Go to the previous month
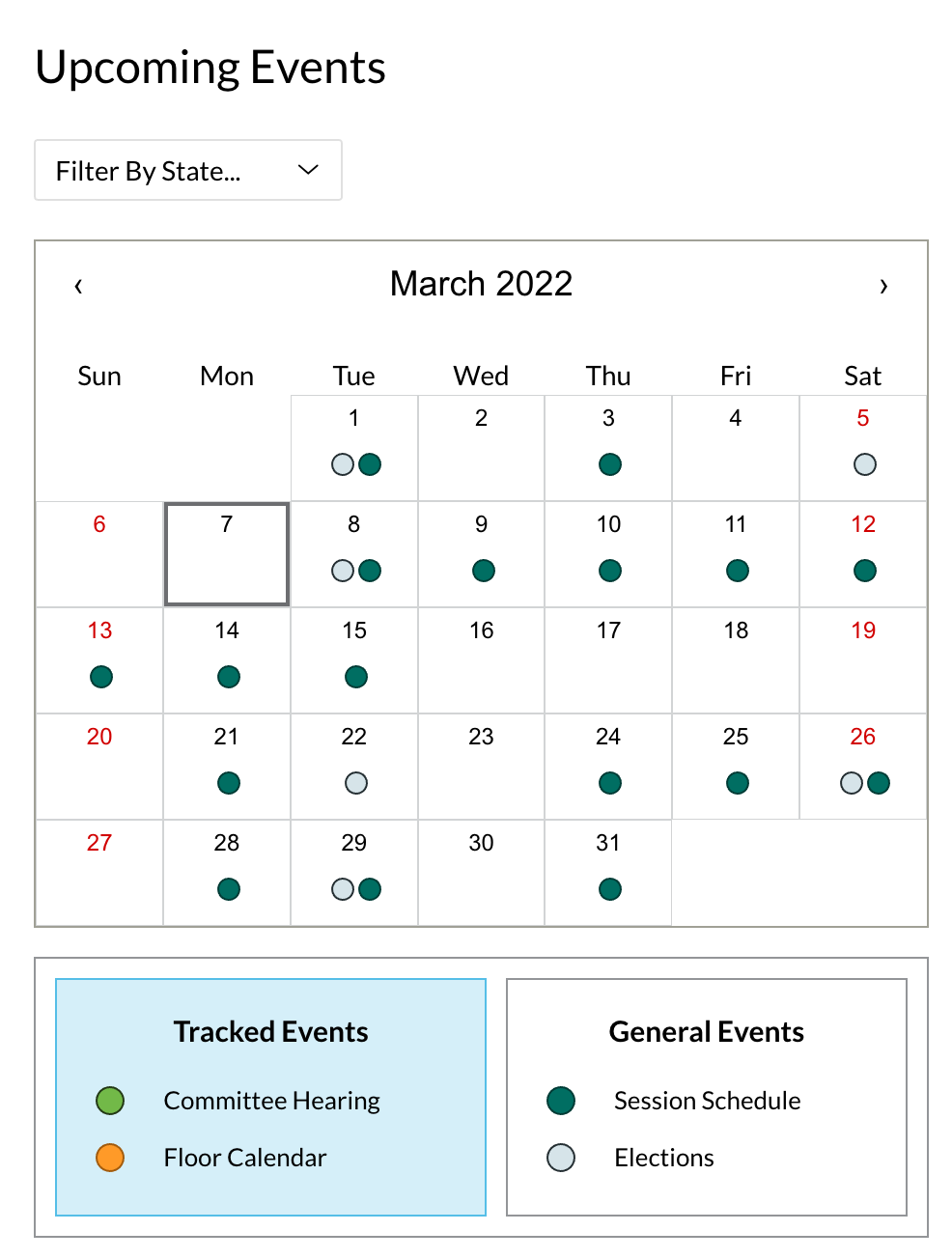 [78, 286]
